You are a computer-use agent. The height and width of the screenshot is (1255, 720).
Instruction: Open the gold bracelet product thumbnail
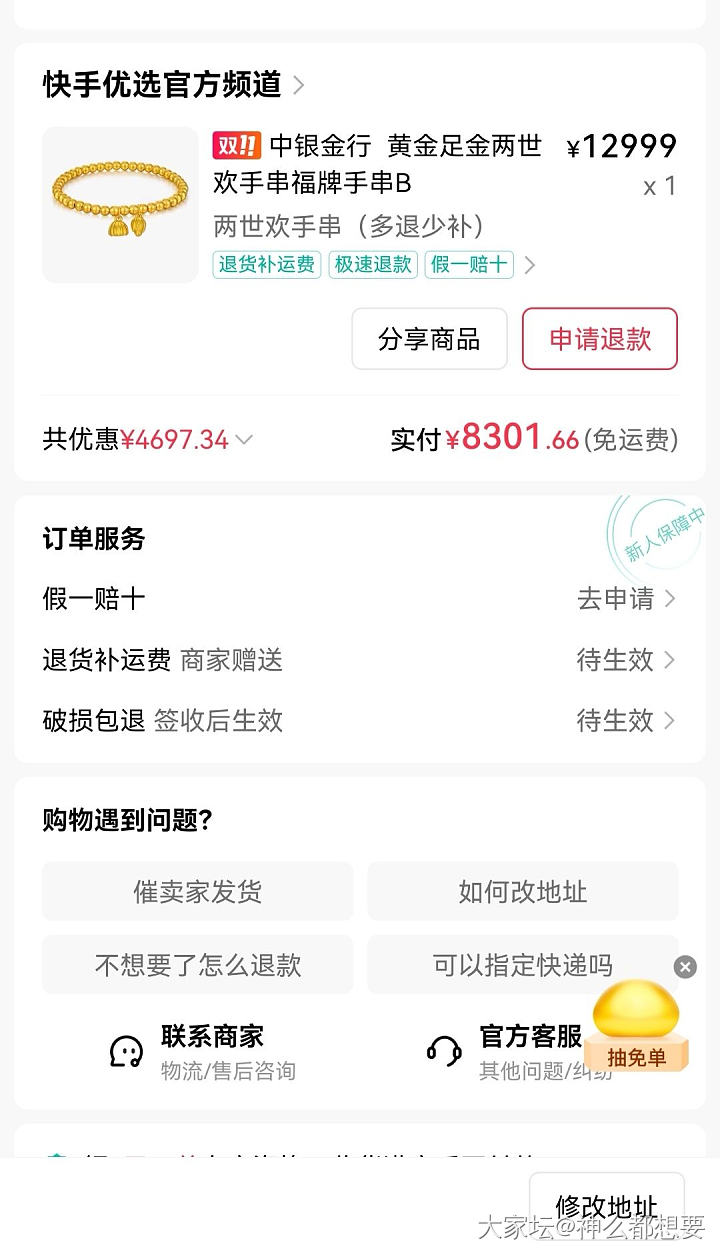pyautogui.click(x=120, y=204)
